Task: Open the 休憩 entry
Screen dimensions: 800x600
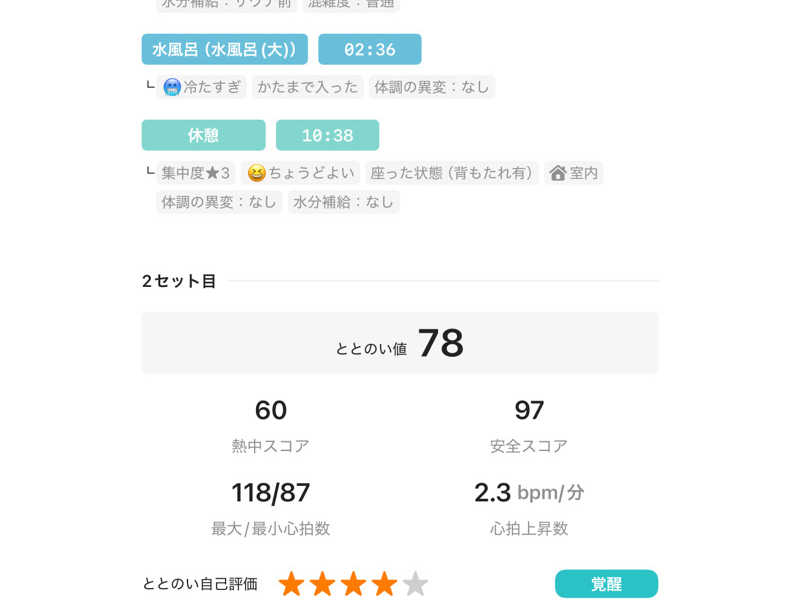Action: pyautogui.click(x=203, y=135)
